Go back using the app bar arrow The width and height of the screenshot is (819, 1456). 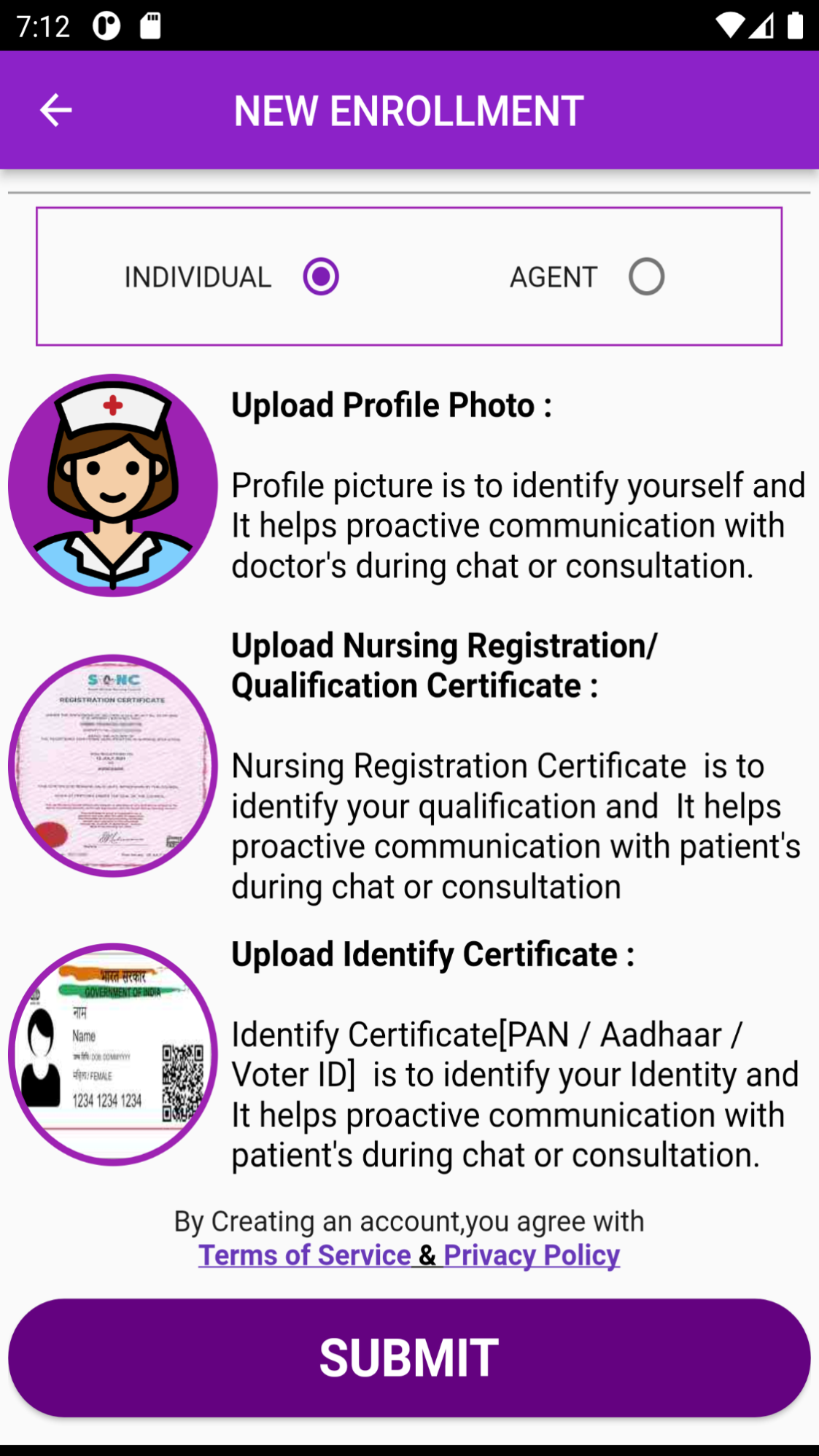tap(55, 111)
